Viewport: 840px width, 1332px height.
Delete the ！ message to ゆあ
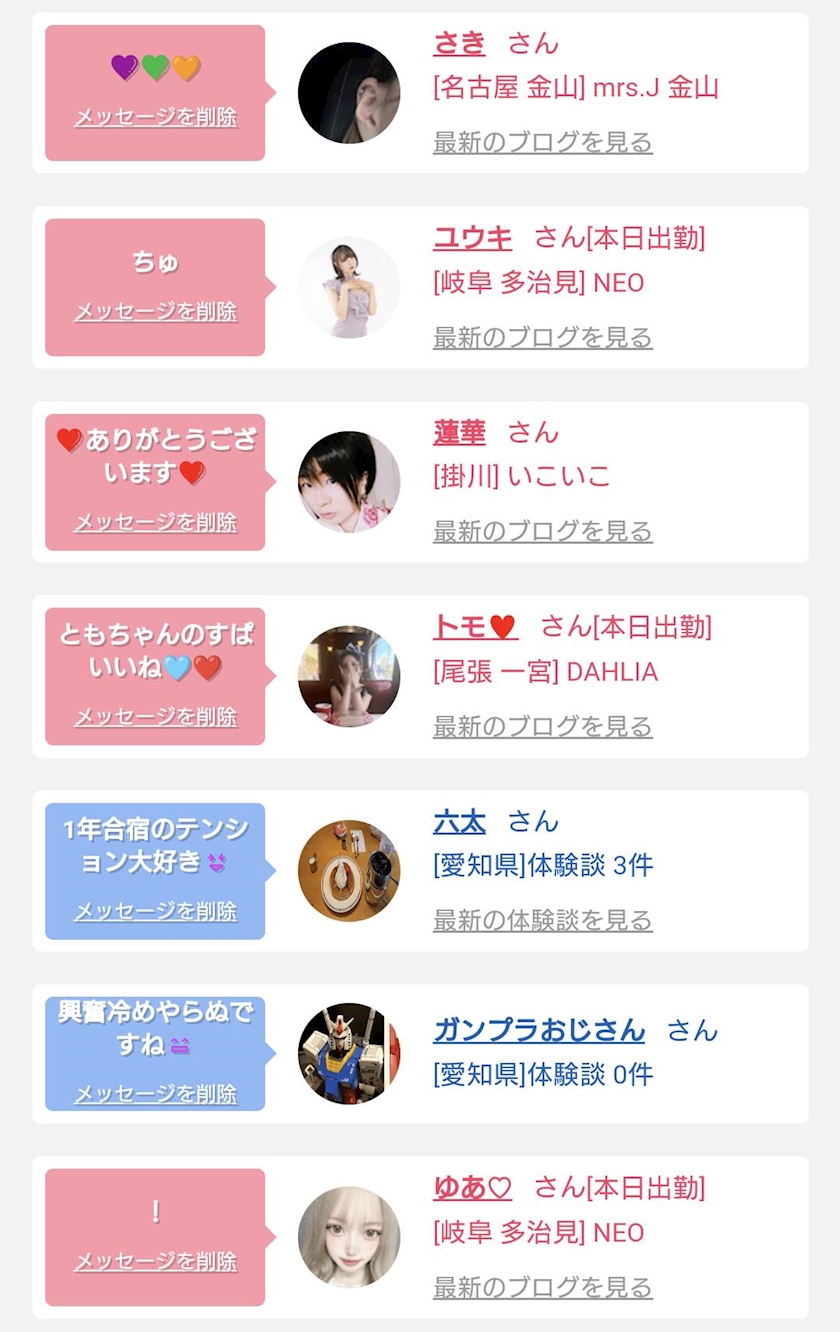[x=156, y=1261]
